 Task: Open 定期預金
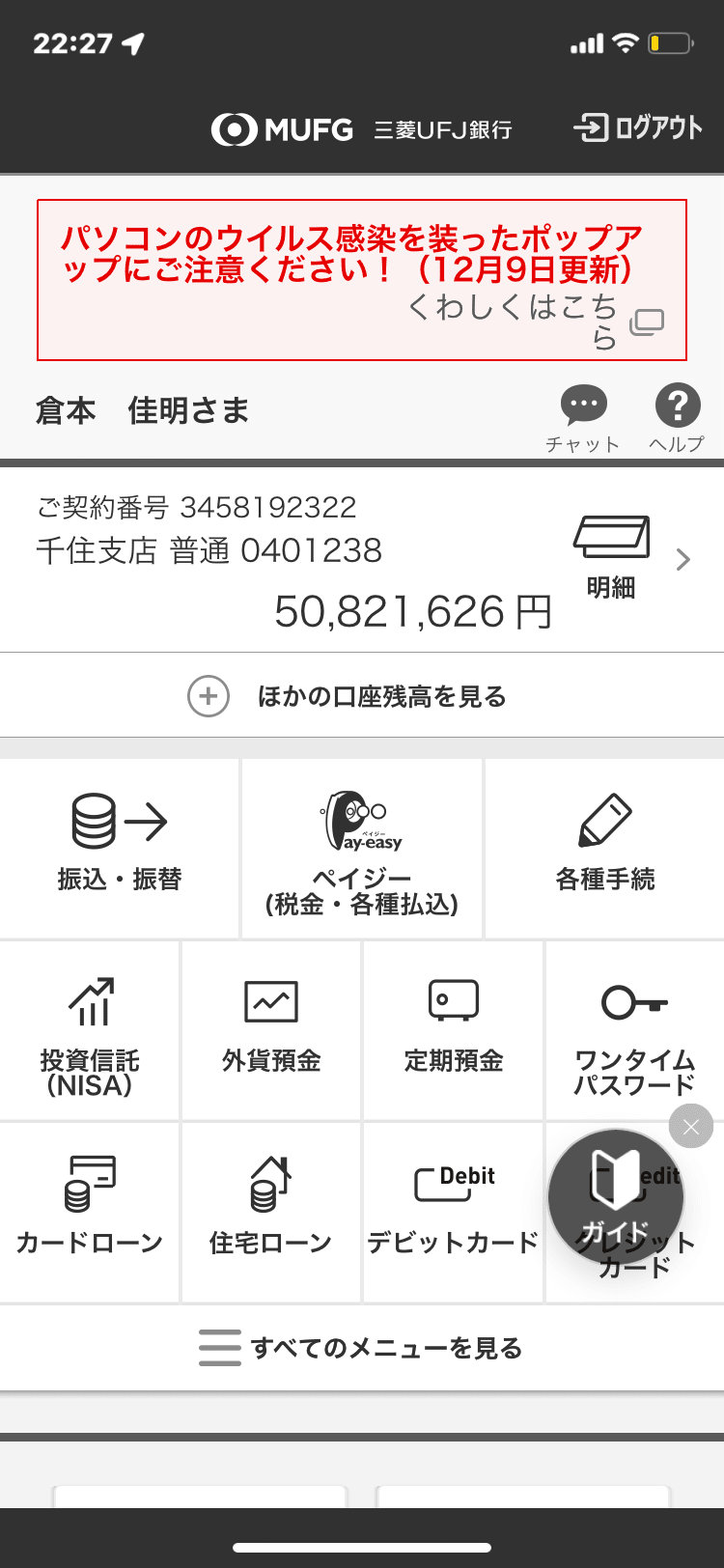tap(453, 1031)
